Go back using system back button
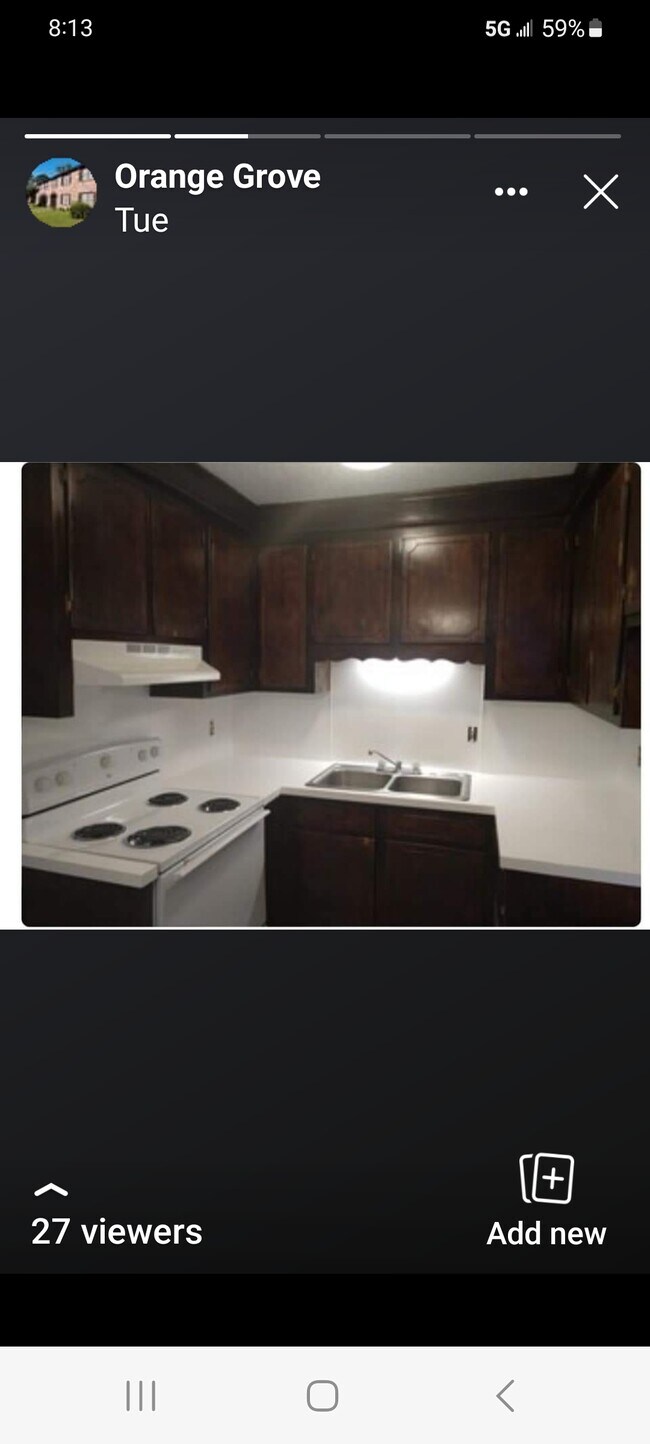This screenshot has width=650, height=1444. point(505,1395)
